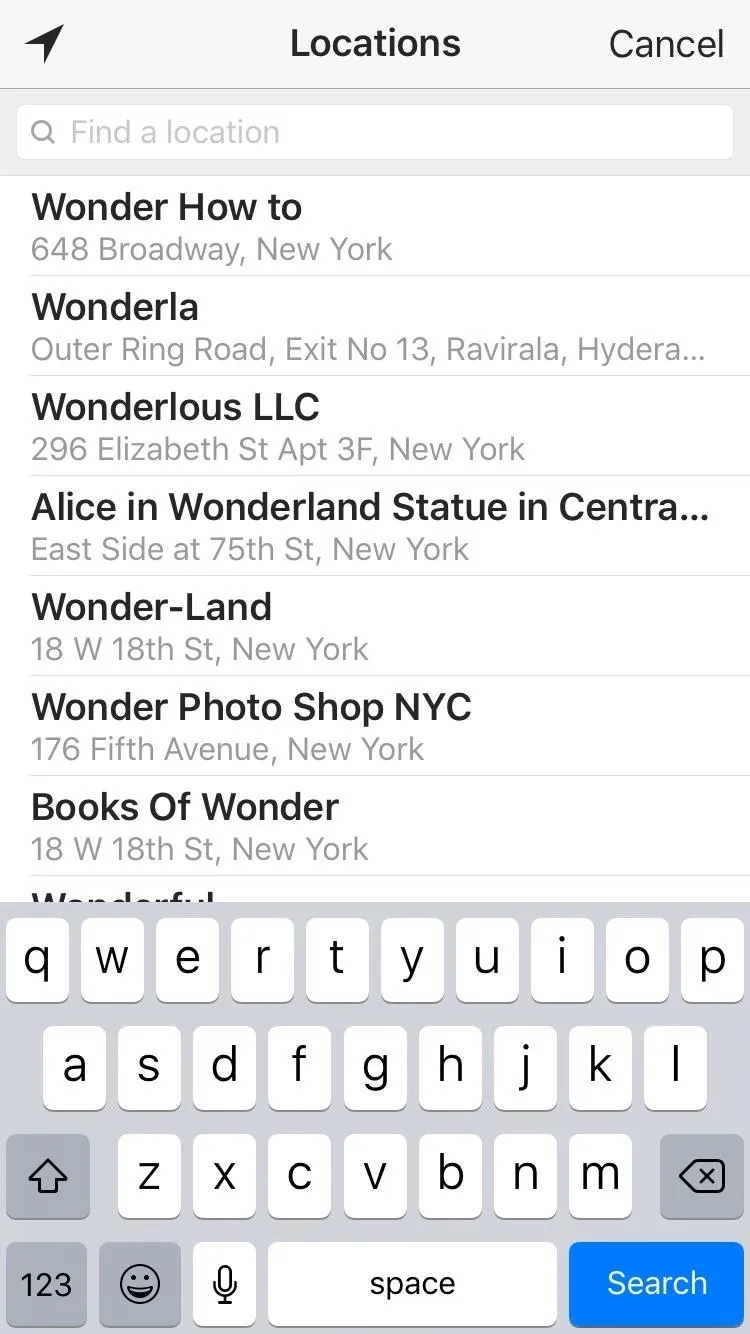Pick Wonderlous LLC on Elizabeth St

(x=375, y=426)
